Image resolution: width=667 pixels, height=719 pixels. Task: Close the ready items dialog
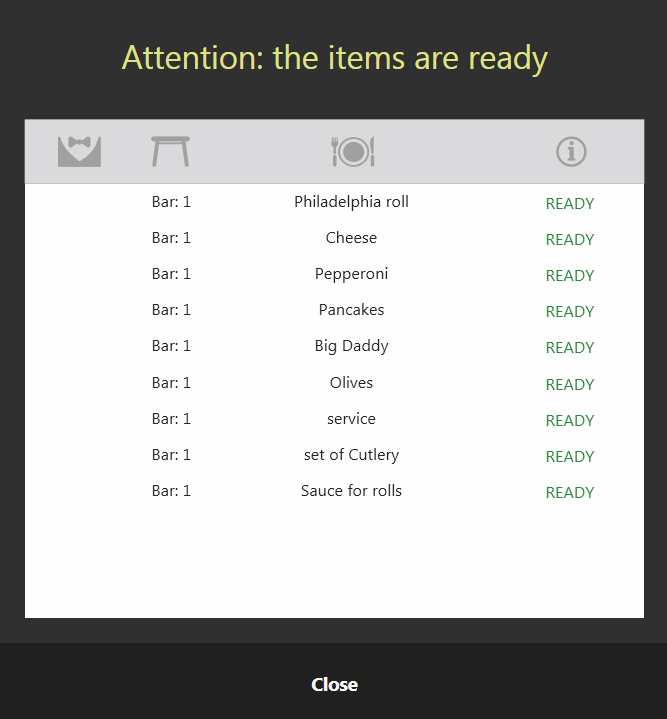334,684
